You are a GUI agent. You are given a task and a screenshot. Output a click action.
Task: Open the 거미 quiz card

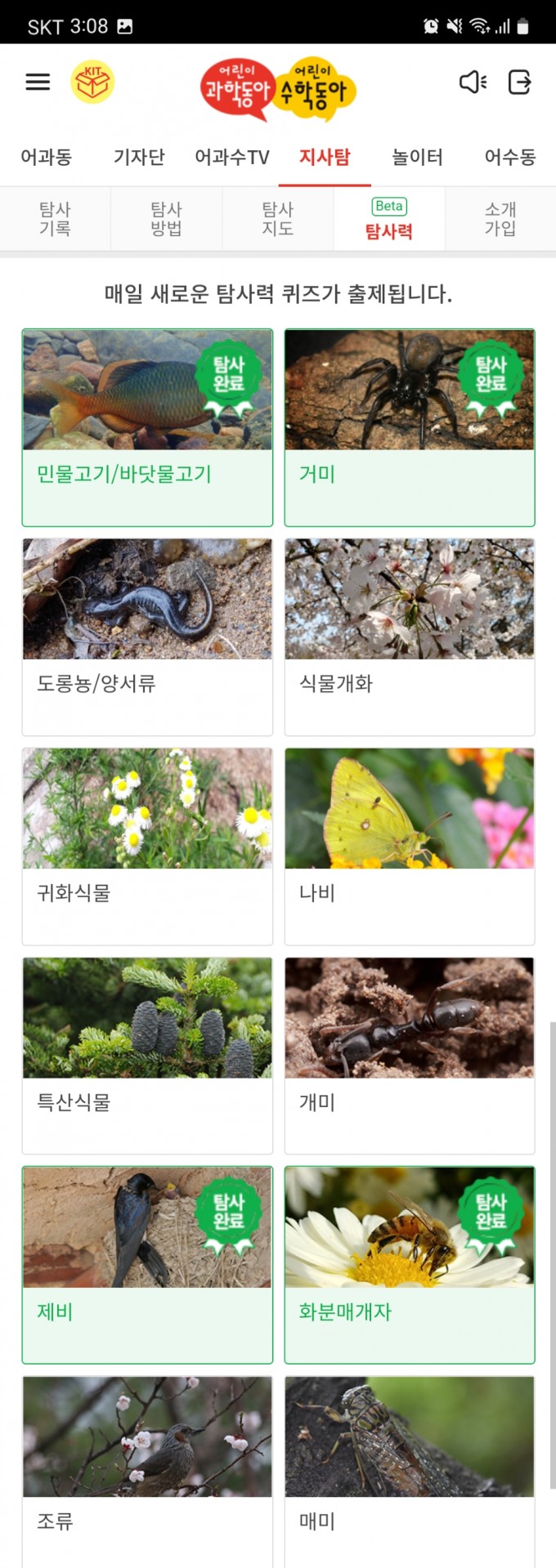pyautogui.click(x=410, y=427)
